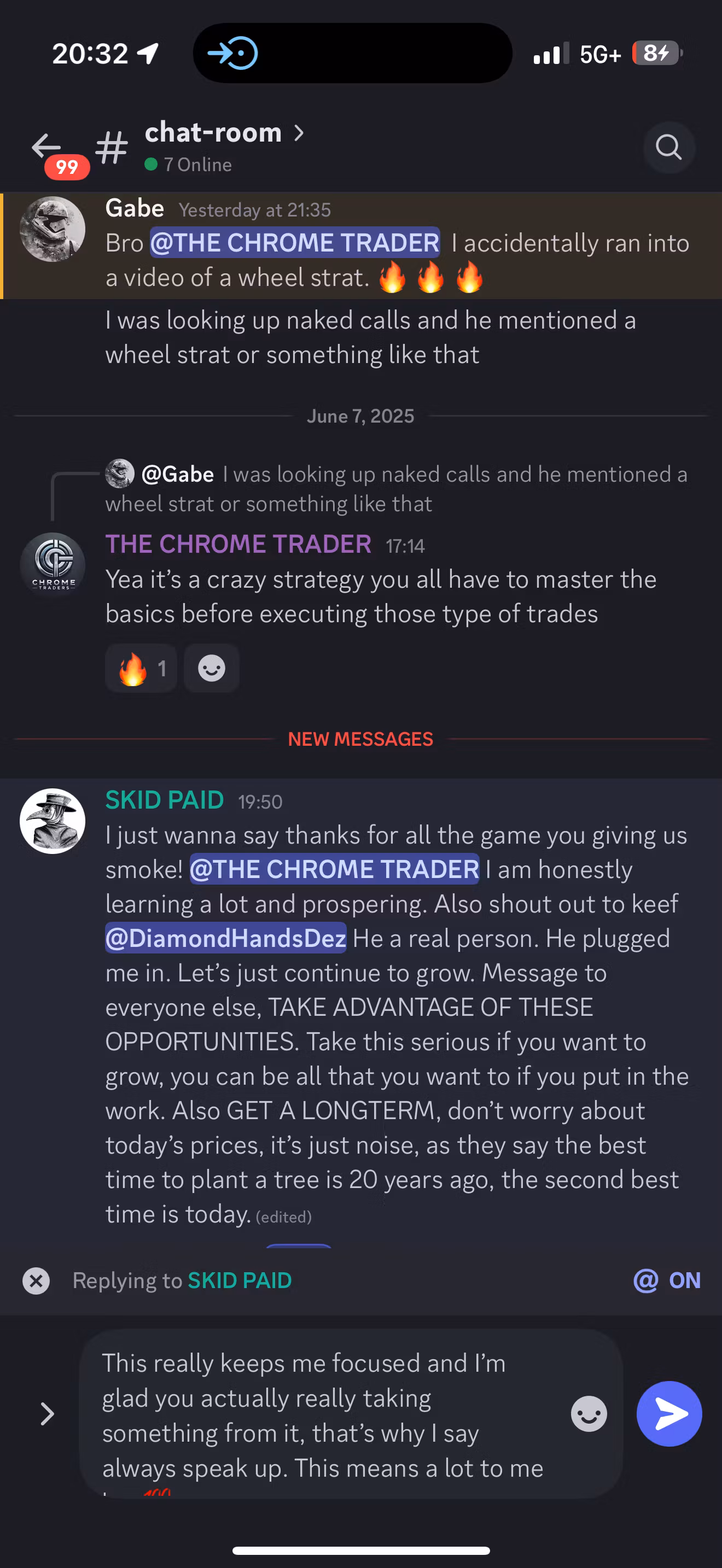Tap @THE CHROME TRADER mention in Gabe's message

coord(295,243)
